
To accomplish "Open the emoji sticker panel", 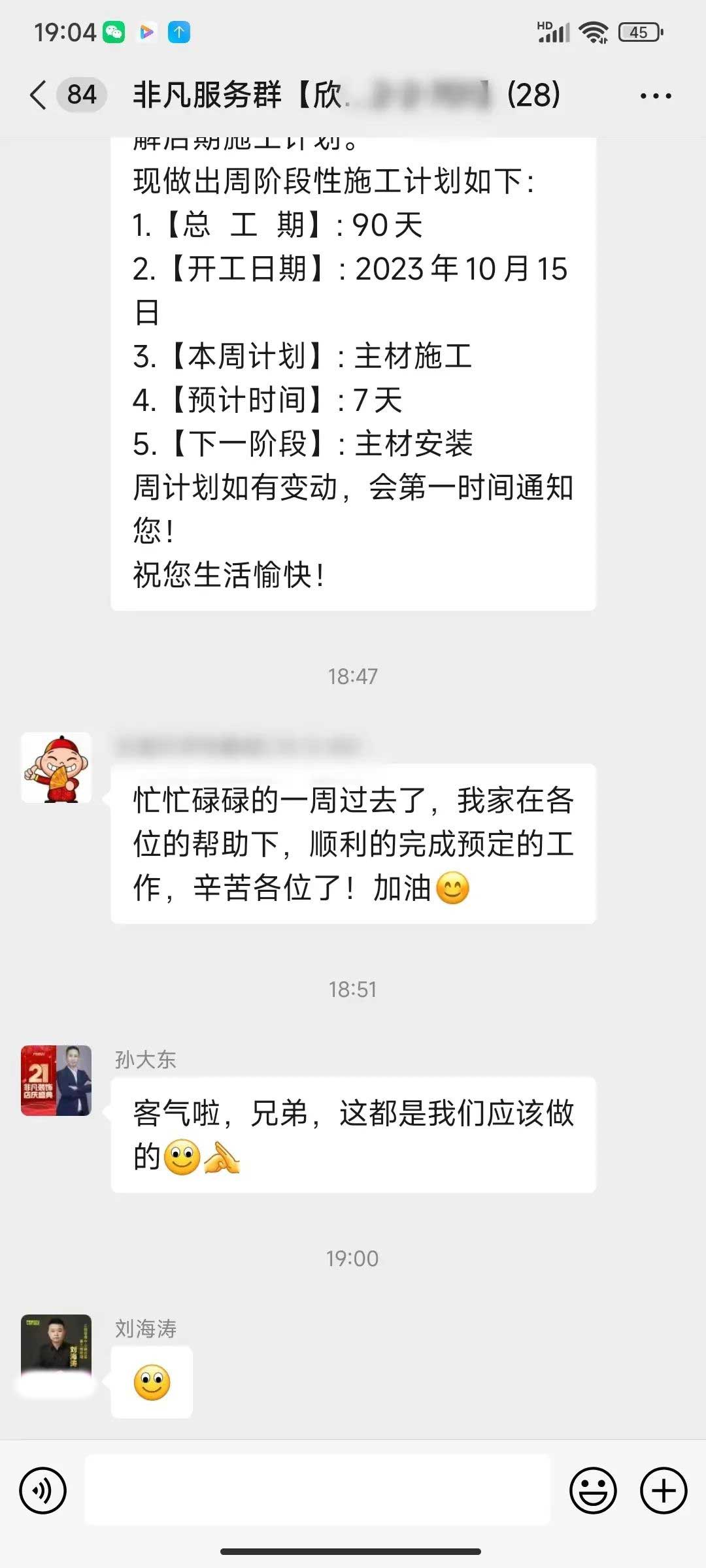I will pos(593,1491).
